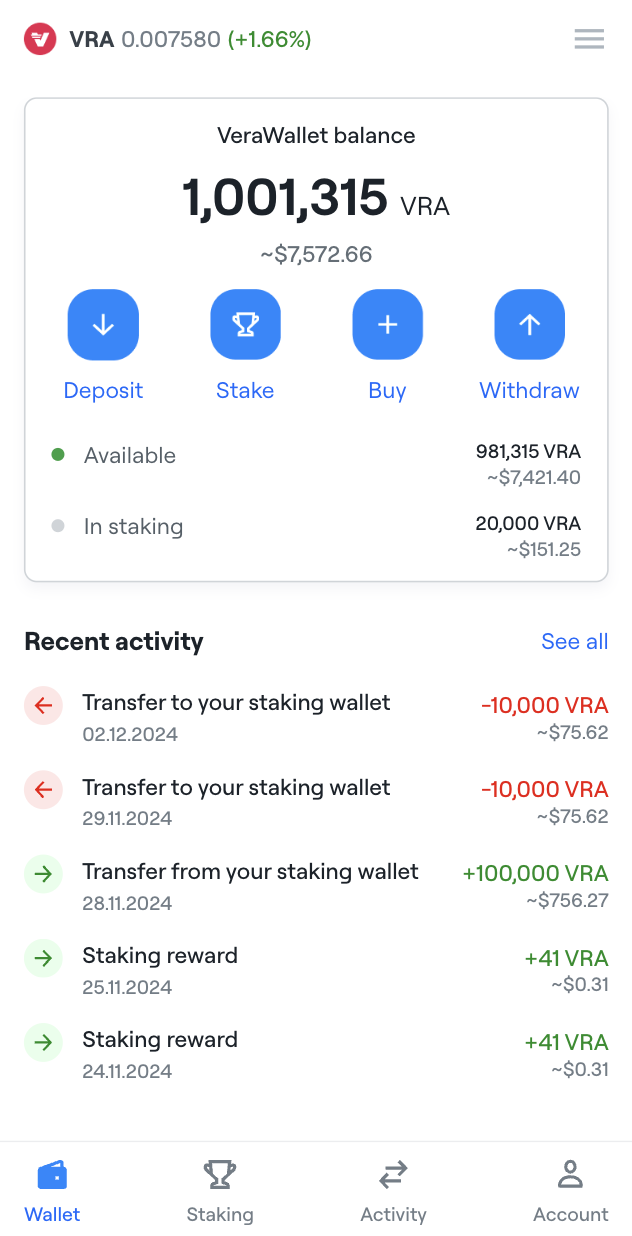The image size is (632, 1236).
Task: Open the Account tab
Action: [570, 1191]
